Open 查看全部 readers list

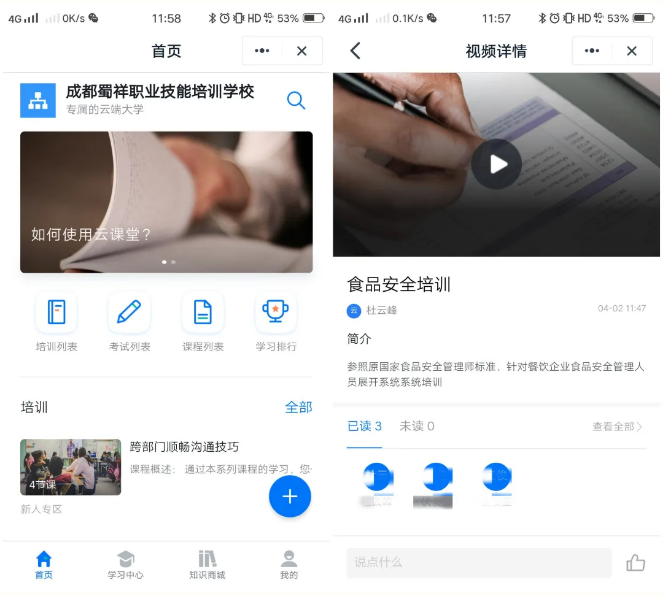click(x=616, y=427)
